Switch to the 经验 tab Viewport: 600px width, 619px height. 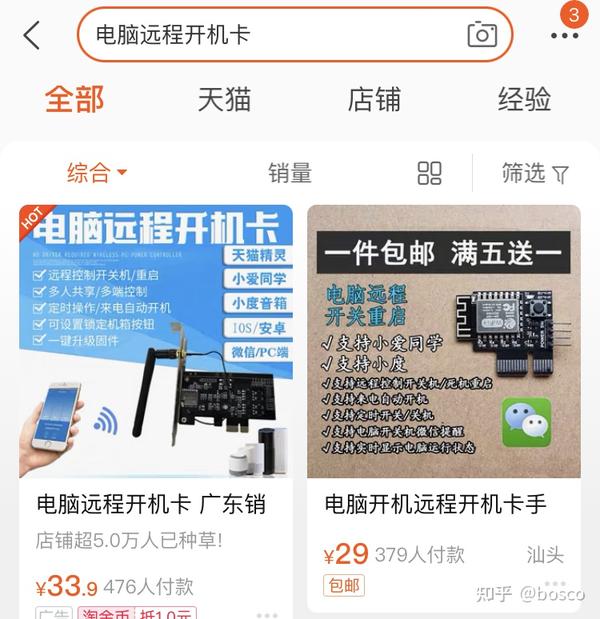pos(524,100)
